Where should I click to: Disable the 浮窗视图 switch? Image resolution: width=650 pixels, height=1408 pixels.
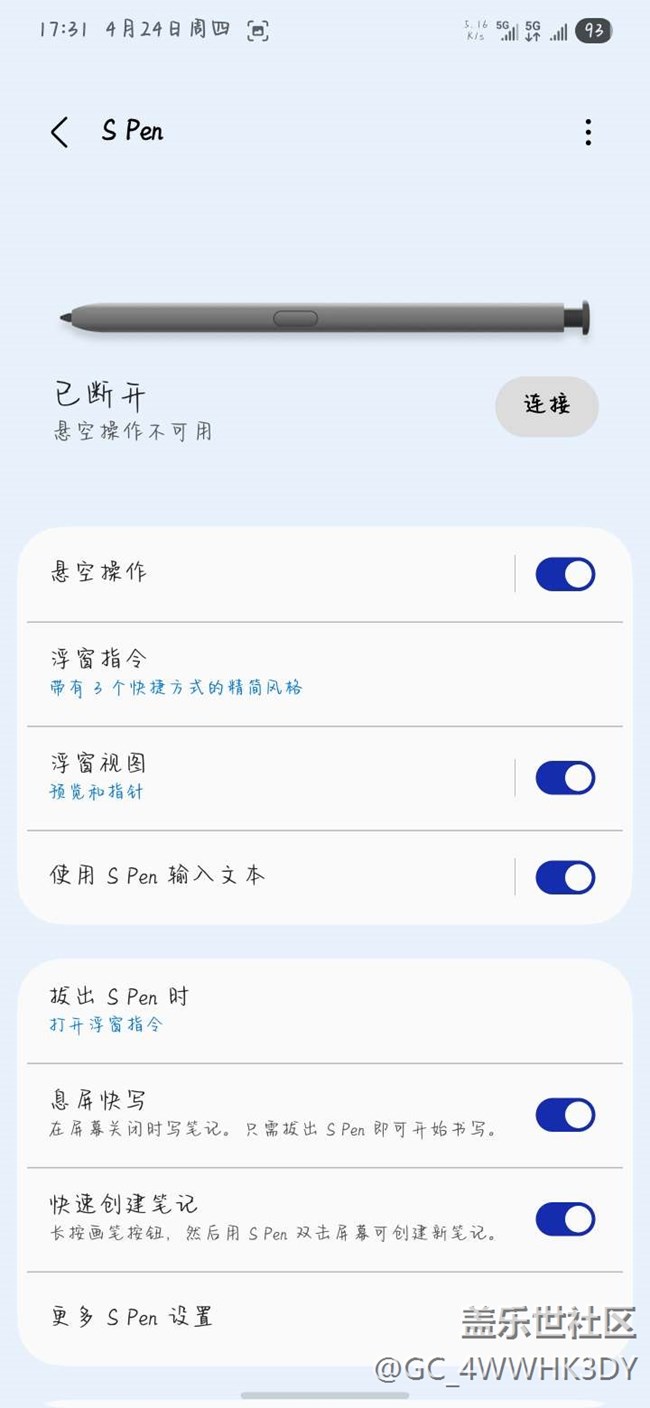pyautogui.click(x=565, y=778)
